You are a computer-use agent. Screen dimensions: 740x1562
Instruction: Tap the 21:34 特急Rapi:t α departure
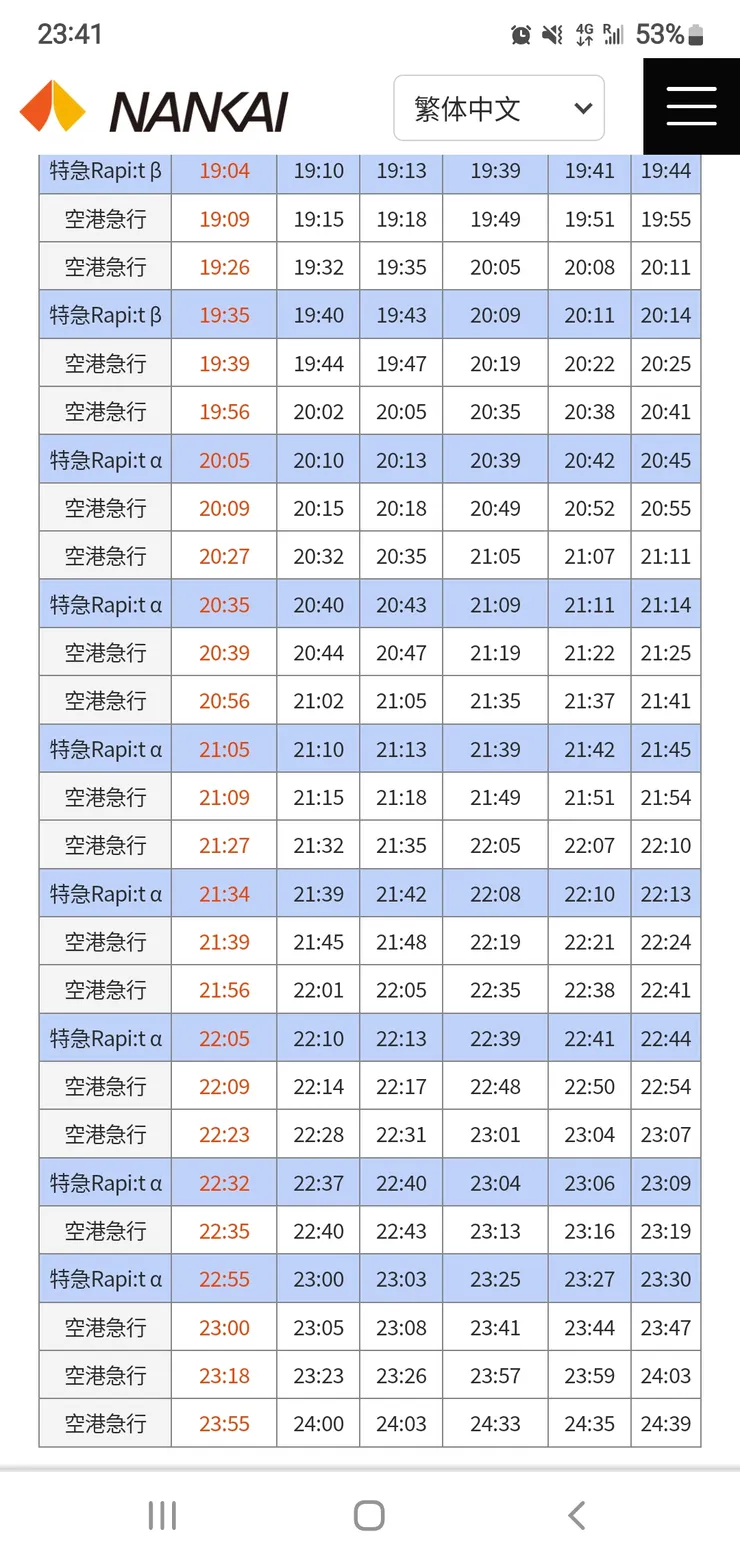pos(224,893)
